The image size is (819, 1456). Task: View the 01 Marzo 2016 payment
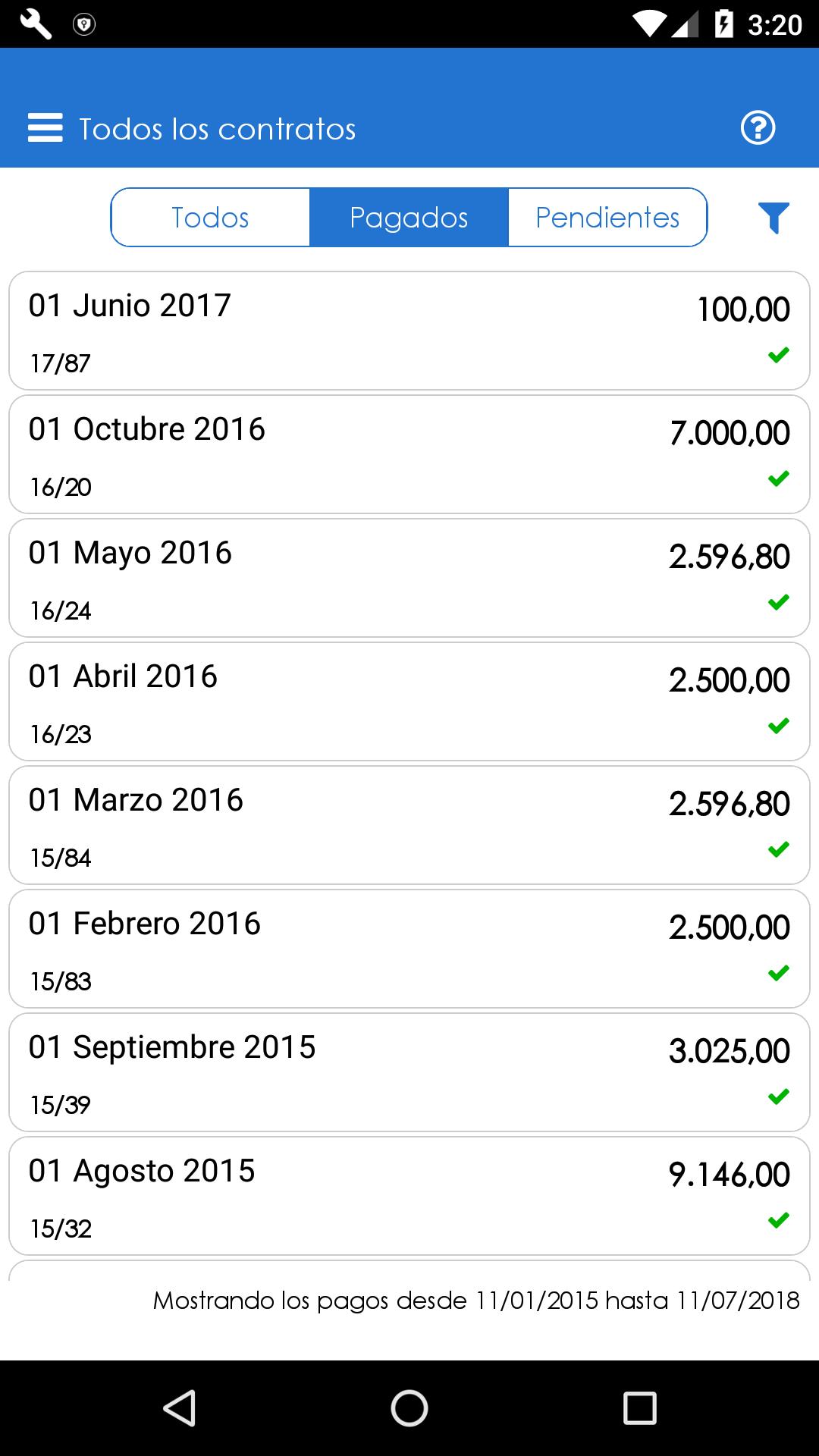[x=409, y=825]
